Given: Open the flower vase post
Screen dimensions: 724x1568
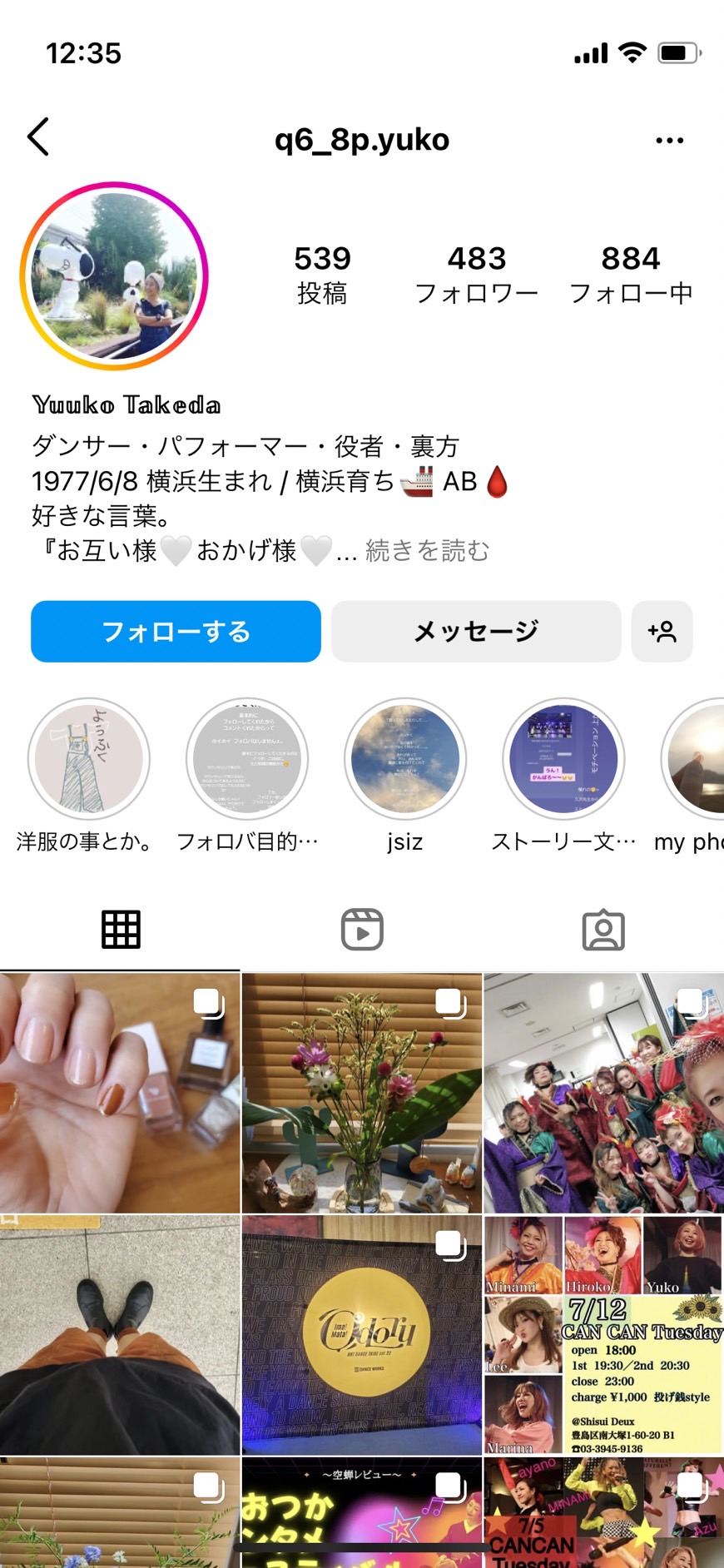Looking at the screenshot, I should point(362,1093).
